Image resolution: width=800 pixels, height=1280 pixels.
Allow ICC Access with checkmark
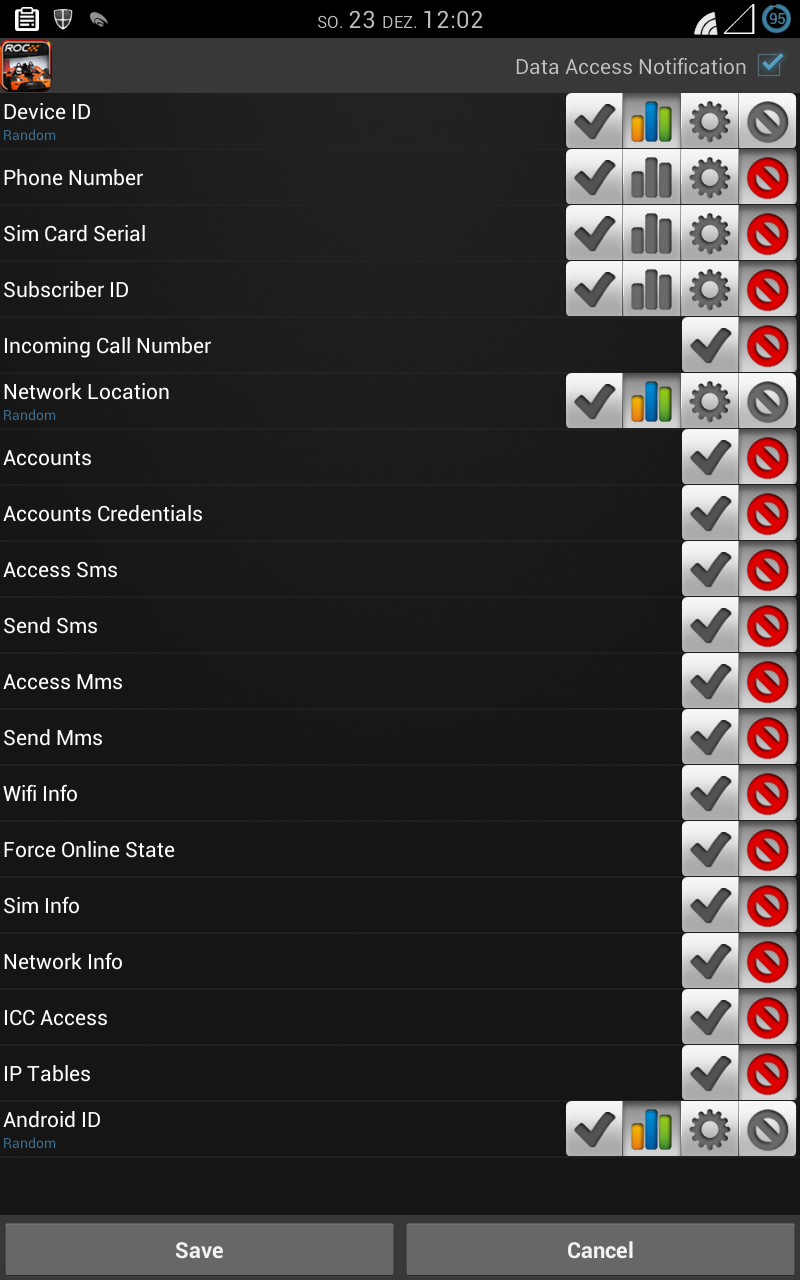pyautogui.click(x=710, y=1018)
